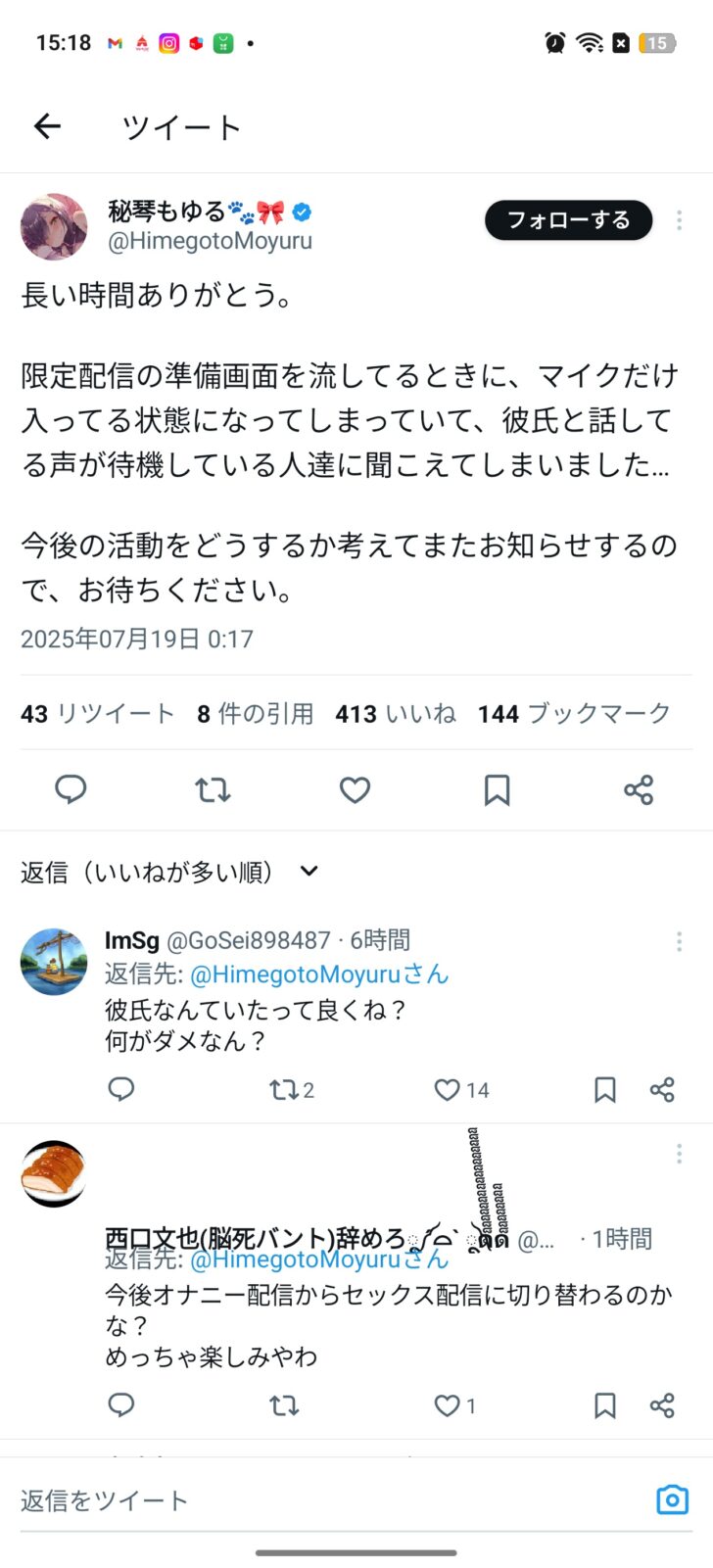Image resolution: width=713 pixels, height=1568 pixels.
Task: View the 413 いいね list
Action: [x=395, y=714]
